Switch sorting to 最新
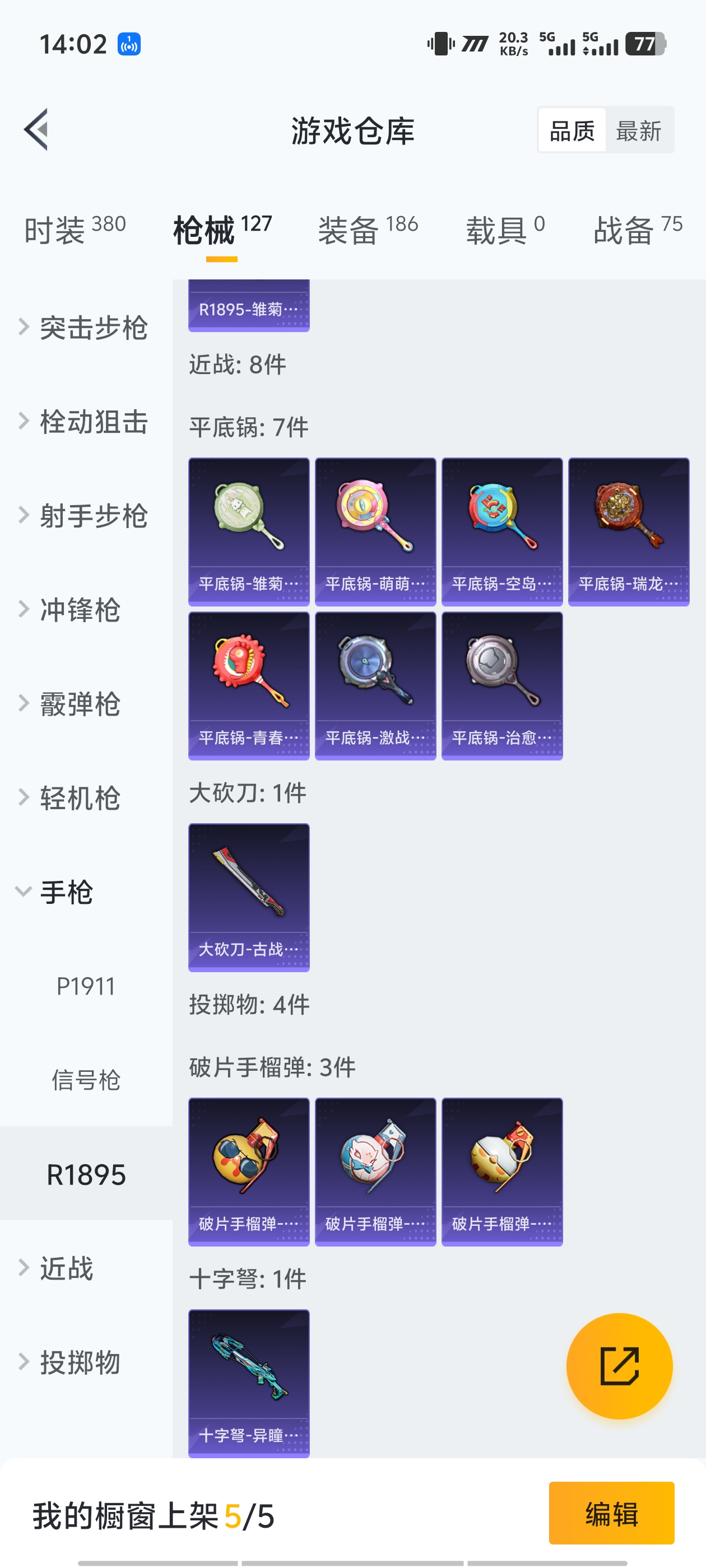 (639, 130)
